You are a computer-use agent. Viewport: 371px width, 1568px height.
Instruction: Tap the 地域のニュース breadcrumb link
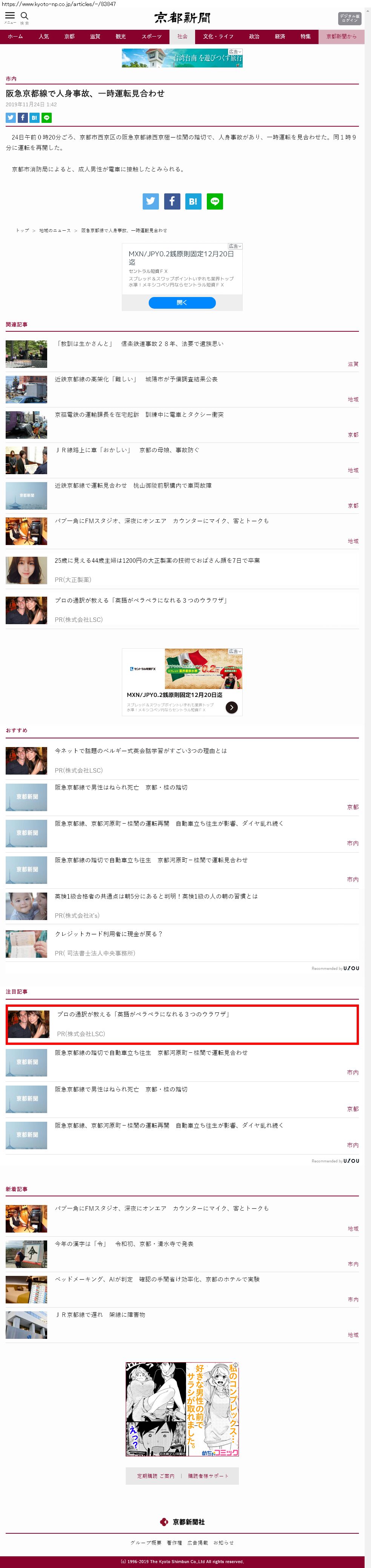[x=55, y=231]
